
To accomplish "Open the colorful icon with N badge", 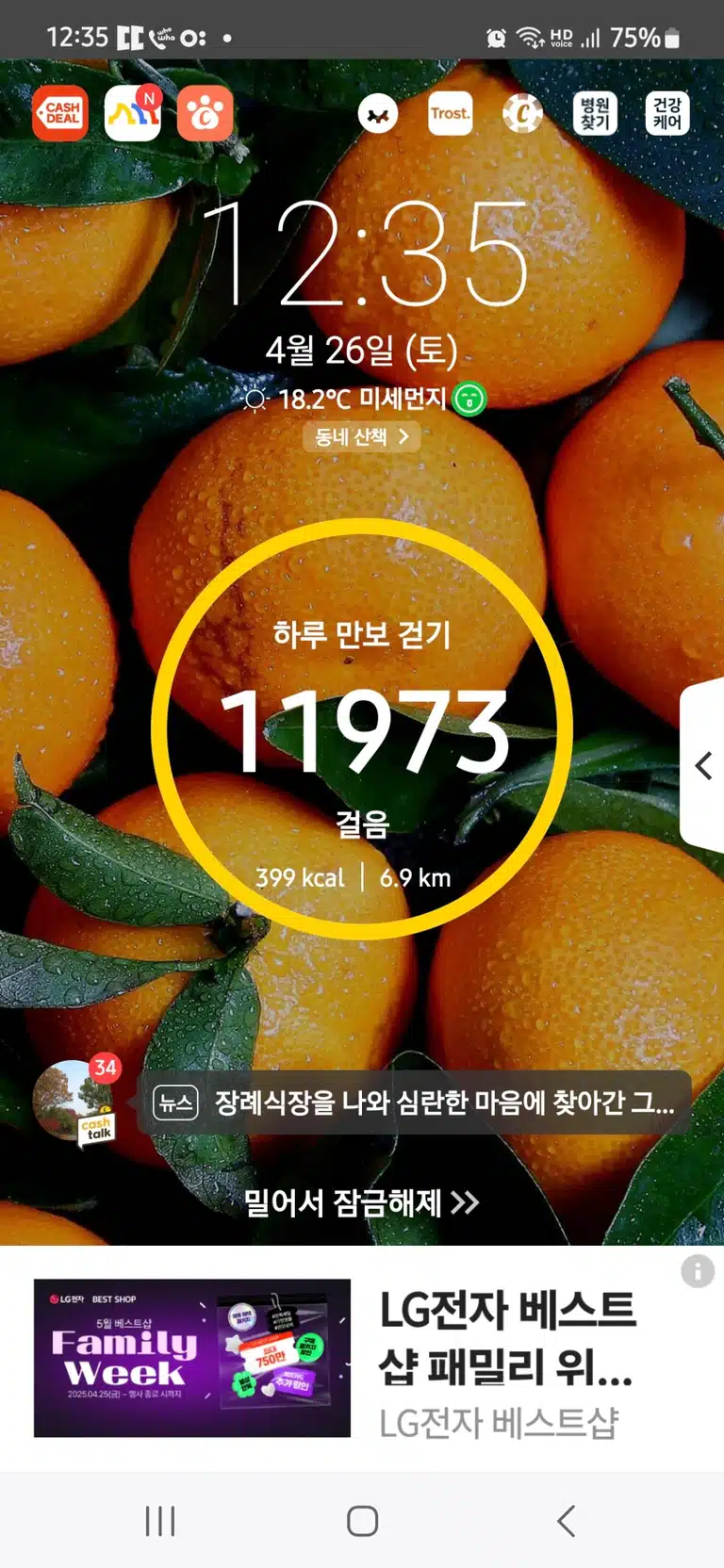I will coord(133,114).
